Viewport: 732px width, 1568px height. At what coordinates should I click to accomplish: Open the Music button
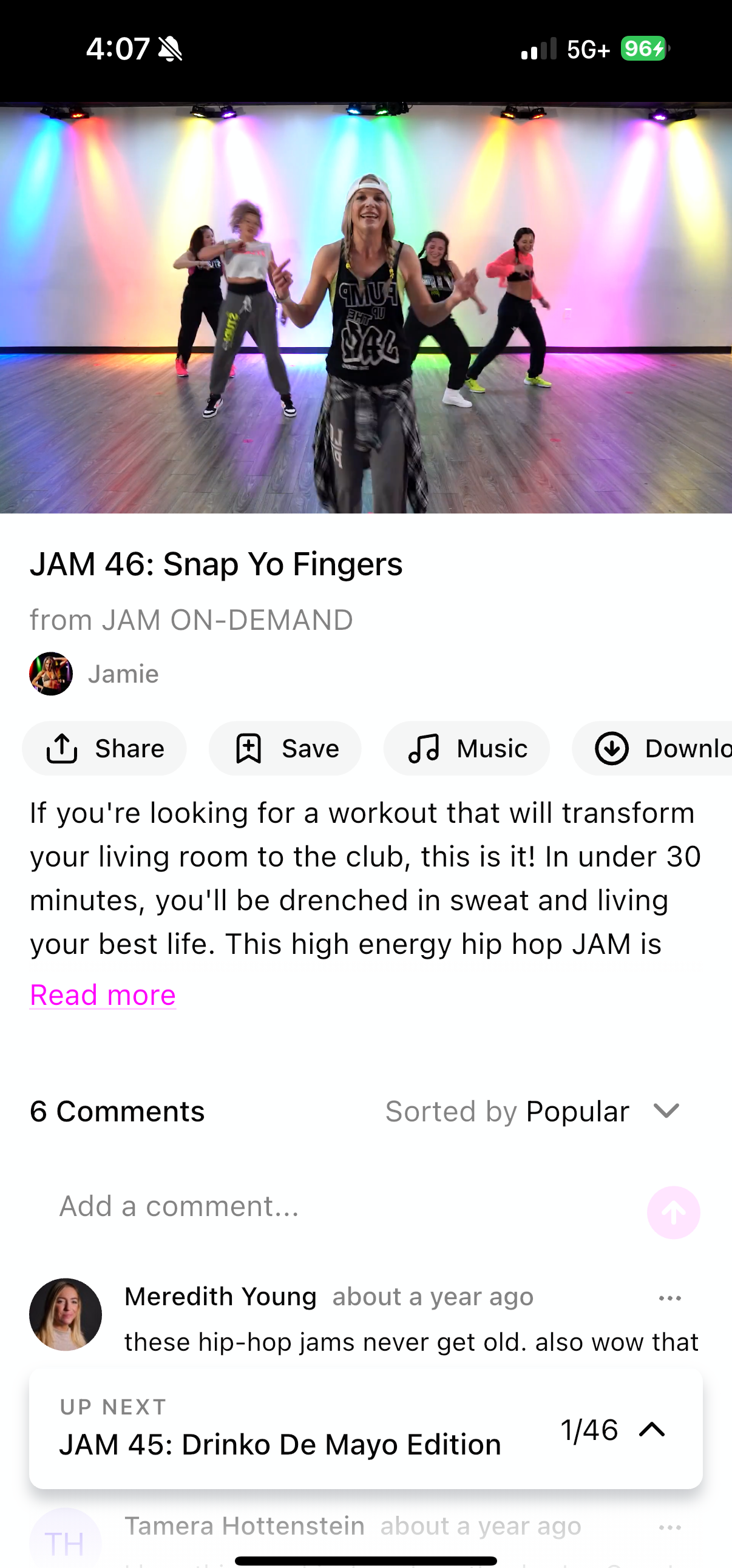point(467,748)
